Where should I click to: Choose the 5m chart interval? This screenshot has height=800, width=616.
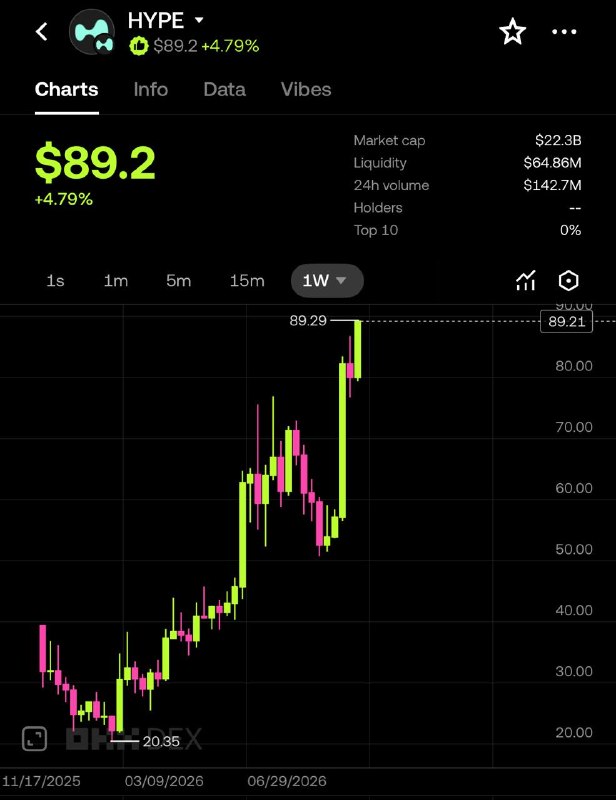[178, 281]
